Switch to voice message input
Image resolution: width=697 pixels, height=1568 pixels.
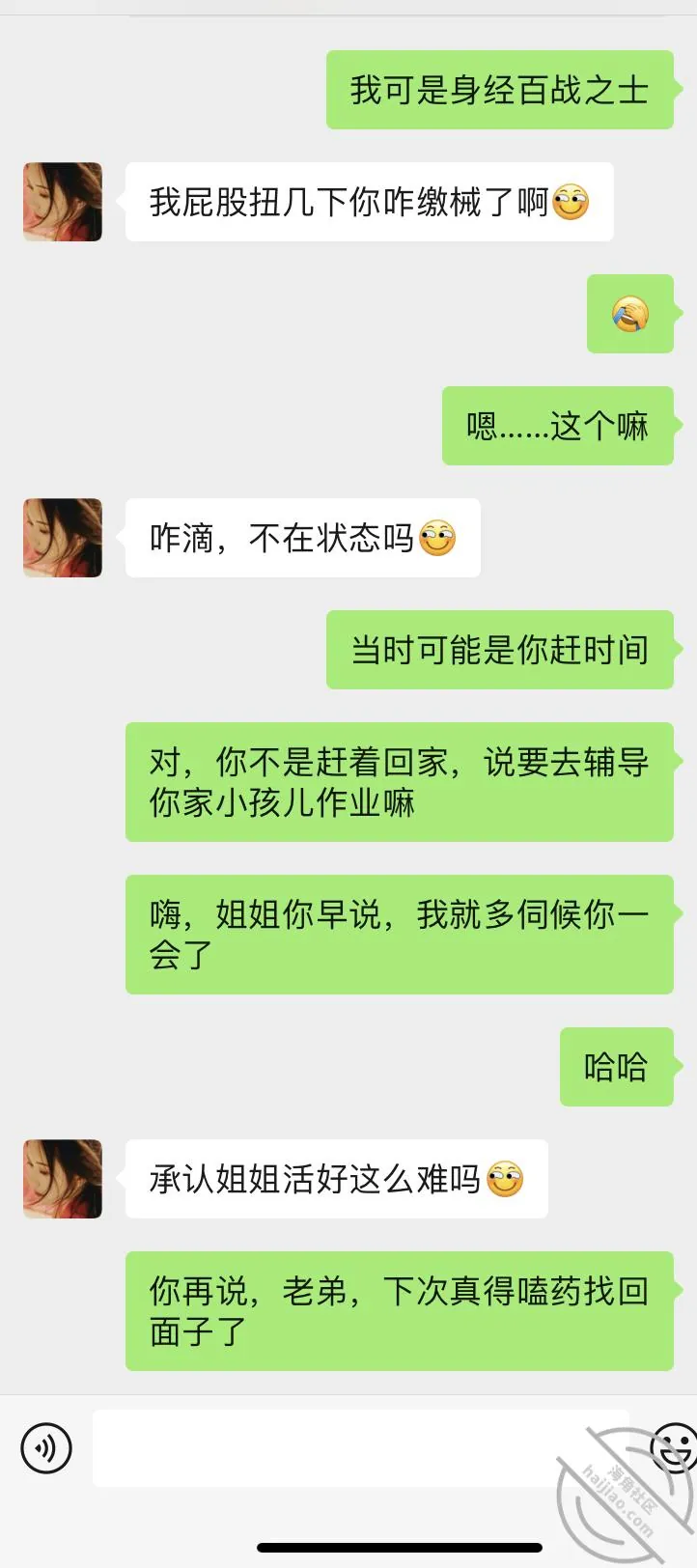[x=46, y=1448]
